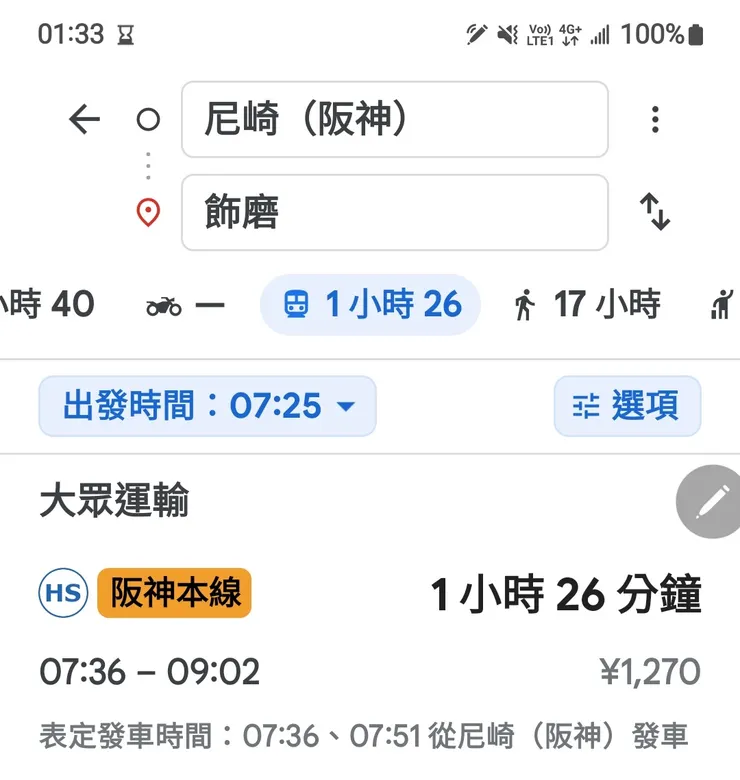
Task: Tap the destination pin icon
Action: coord(147,212)
